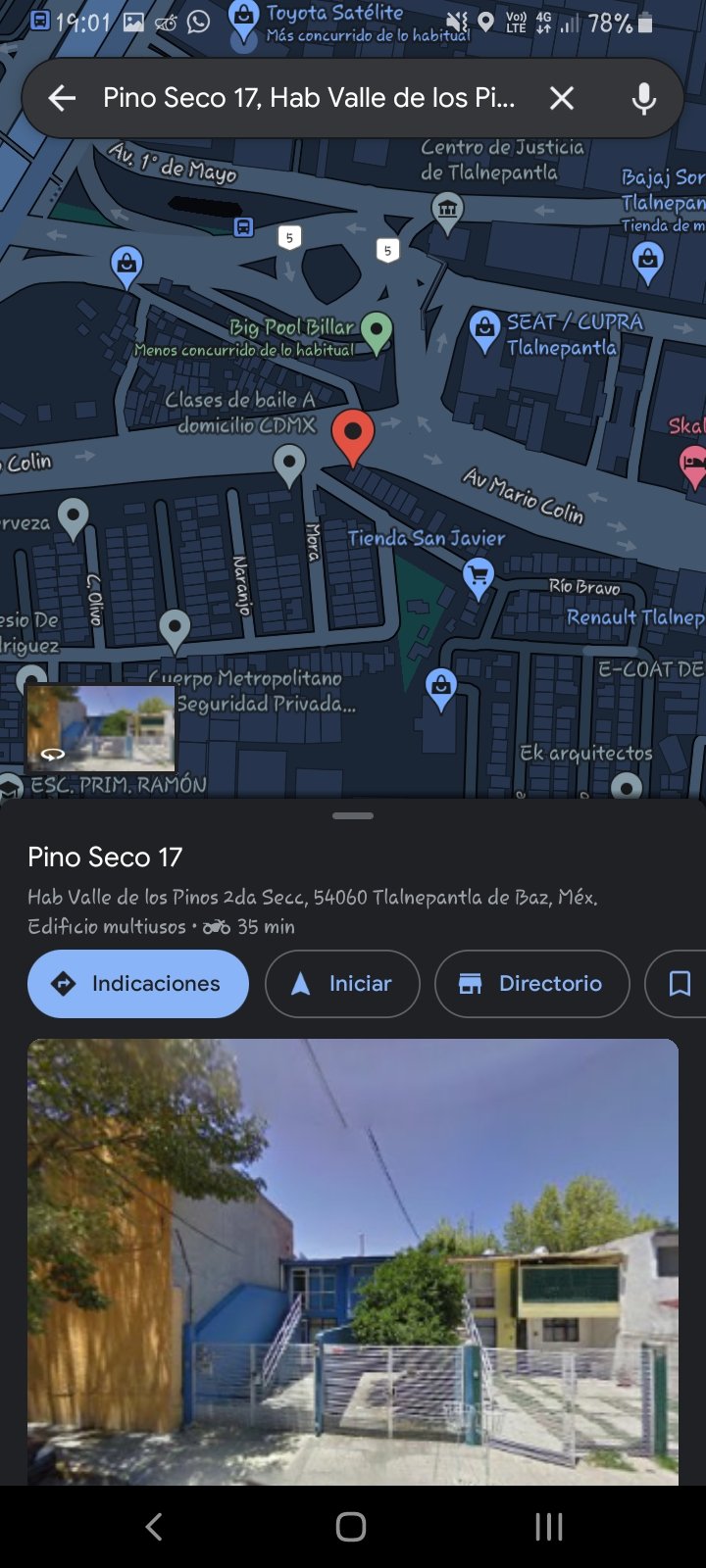Screen dimensions: 706x1568
Task: Select the Big Pool Billar map pin
Action: coord(377,331)
